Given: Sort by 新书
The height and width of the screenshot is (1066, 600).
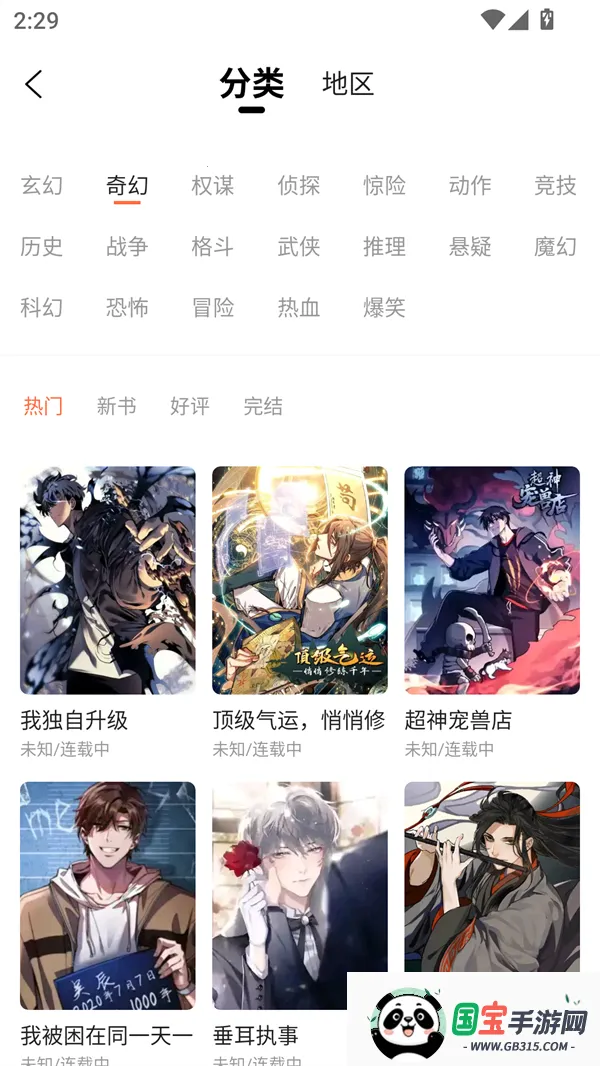Looking at the screenshot, I should pyautogui.click(x=116, y=406).
